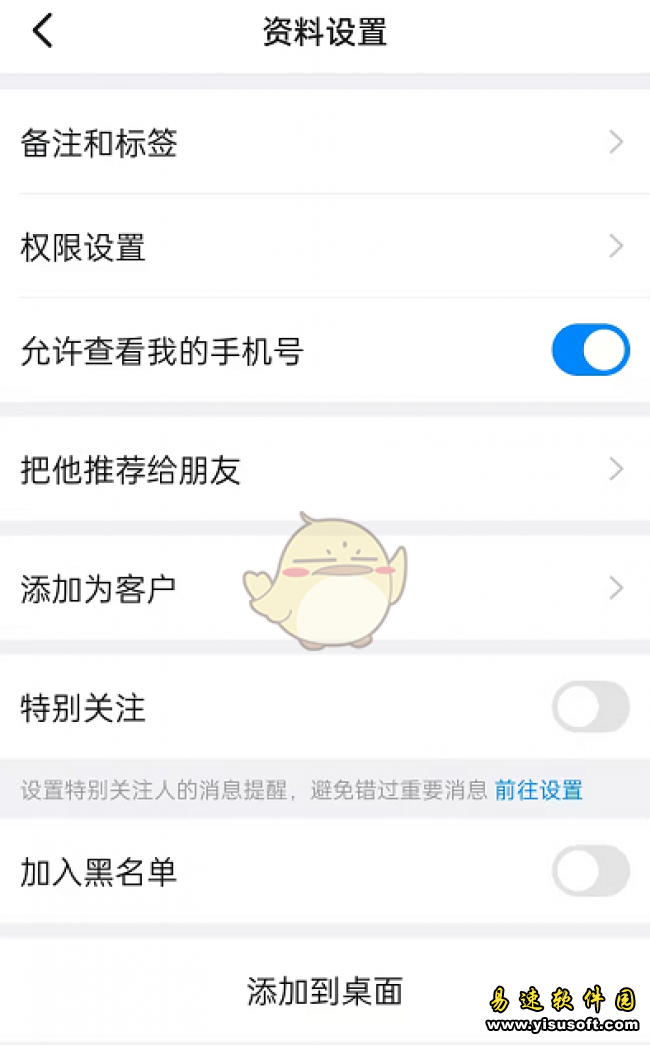Open 备注和标签 settings

point(325,142)
